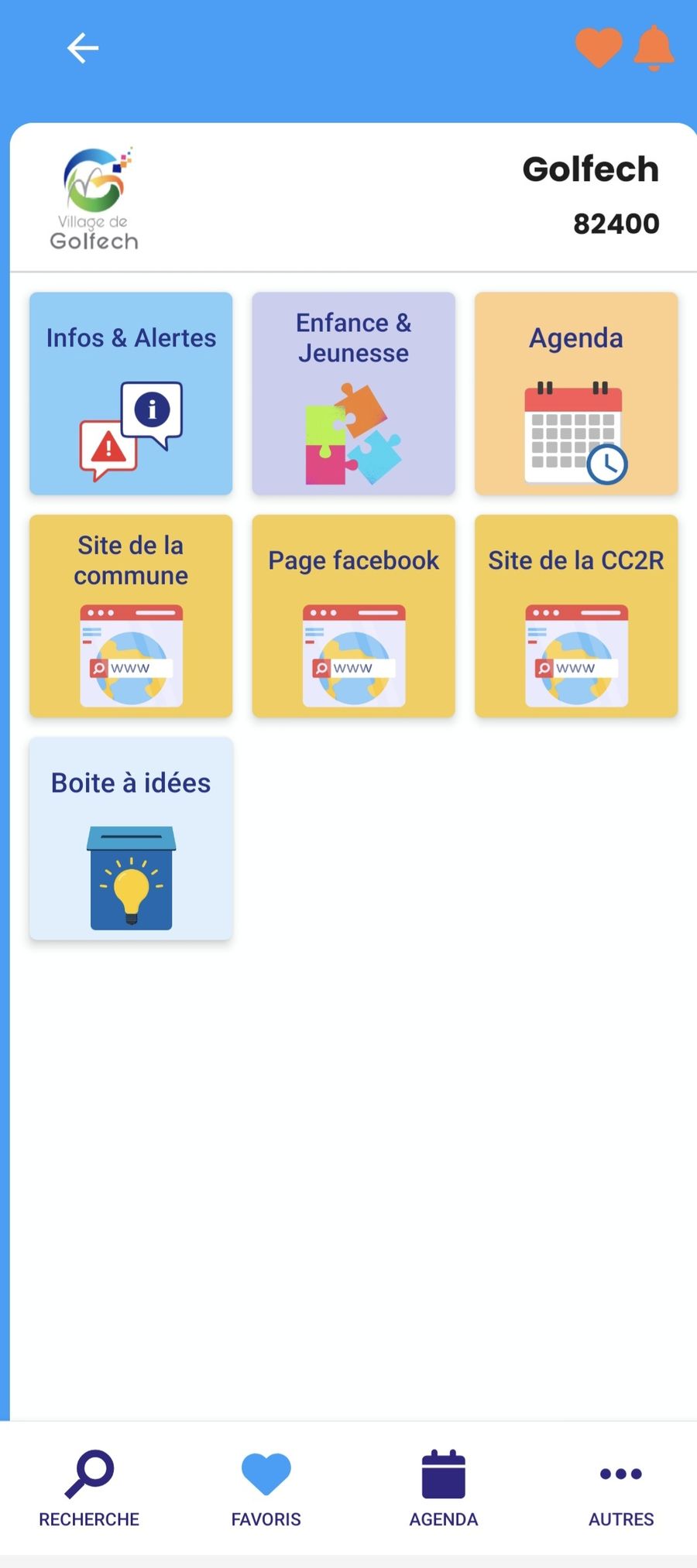Tap the orange heart favorite icon

(x=599, y=47)
